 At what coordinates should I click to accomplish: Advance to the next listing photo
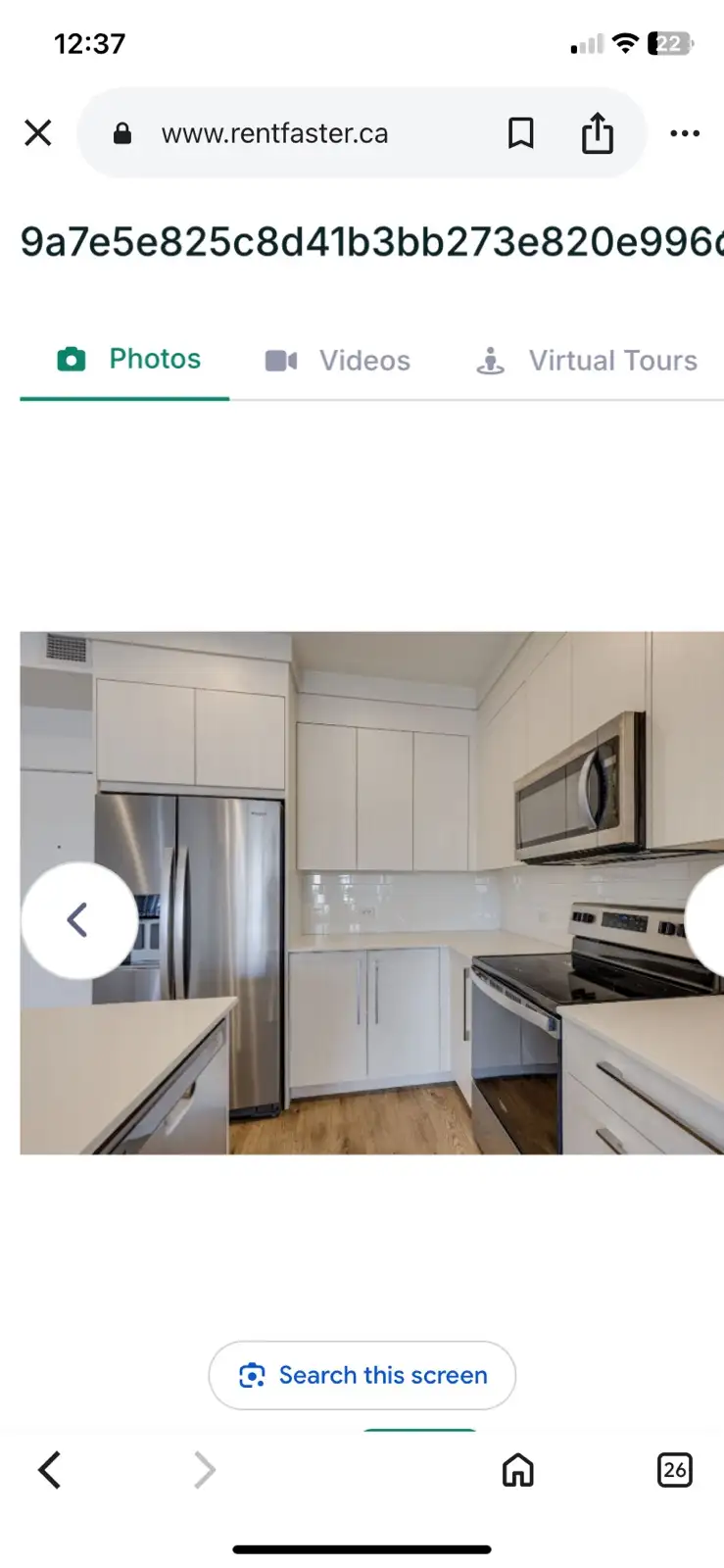[x=707, y=920]
